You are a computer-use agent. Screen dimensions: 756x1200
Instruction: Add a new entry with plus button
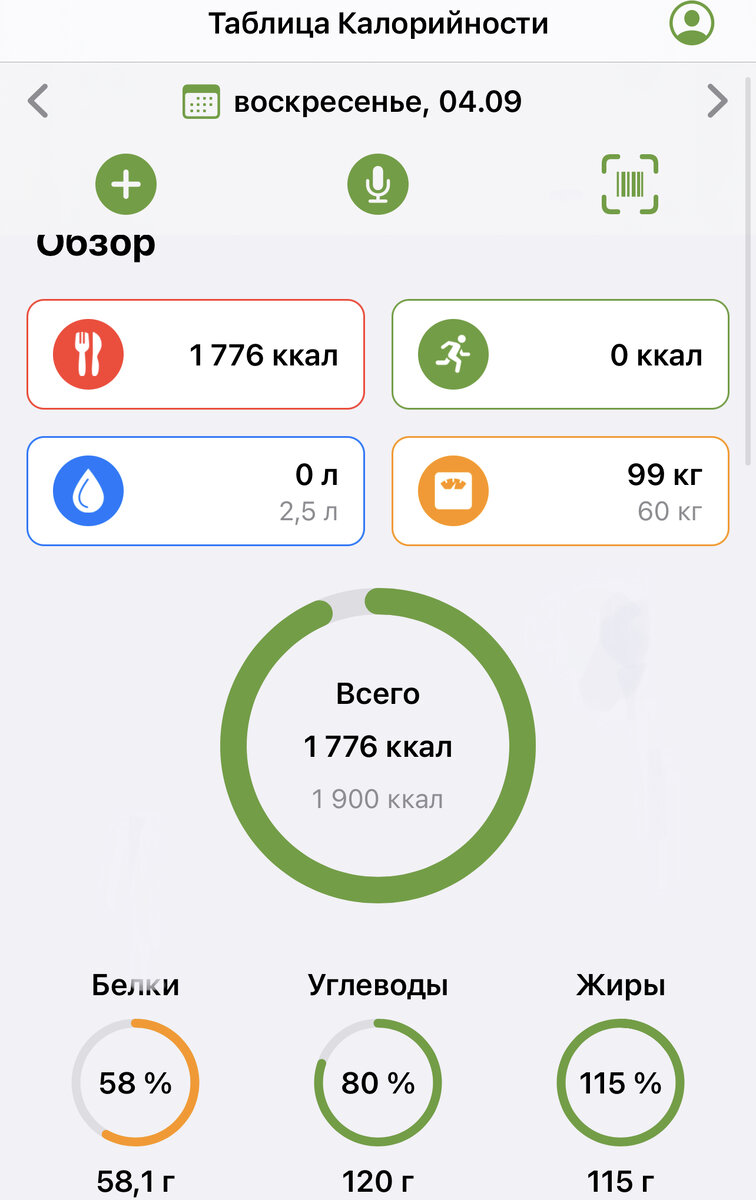[x=126, y=184]
